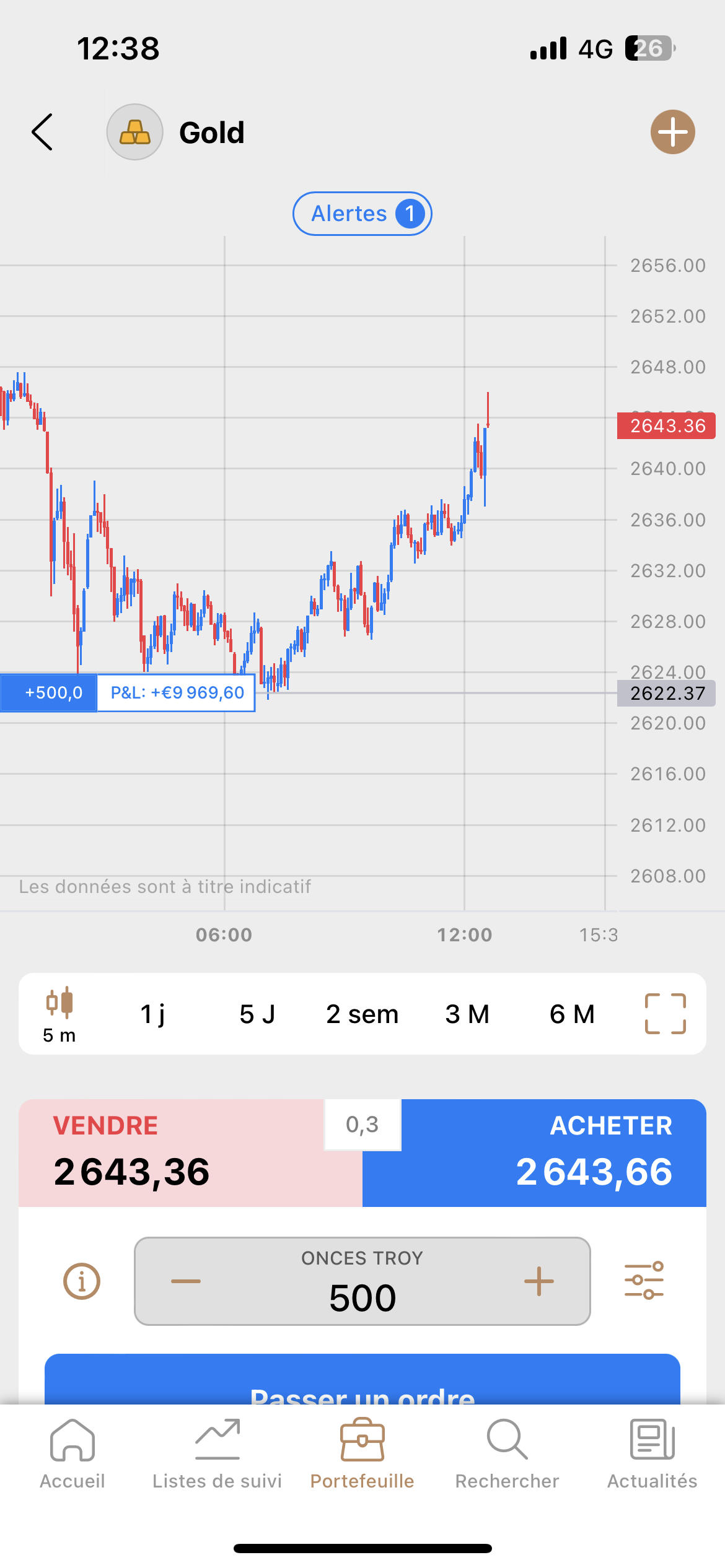Open the Alertes chip
The width and height of the screenshot is (725, 1568).
362,214
